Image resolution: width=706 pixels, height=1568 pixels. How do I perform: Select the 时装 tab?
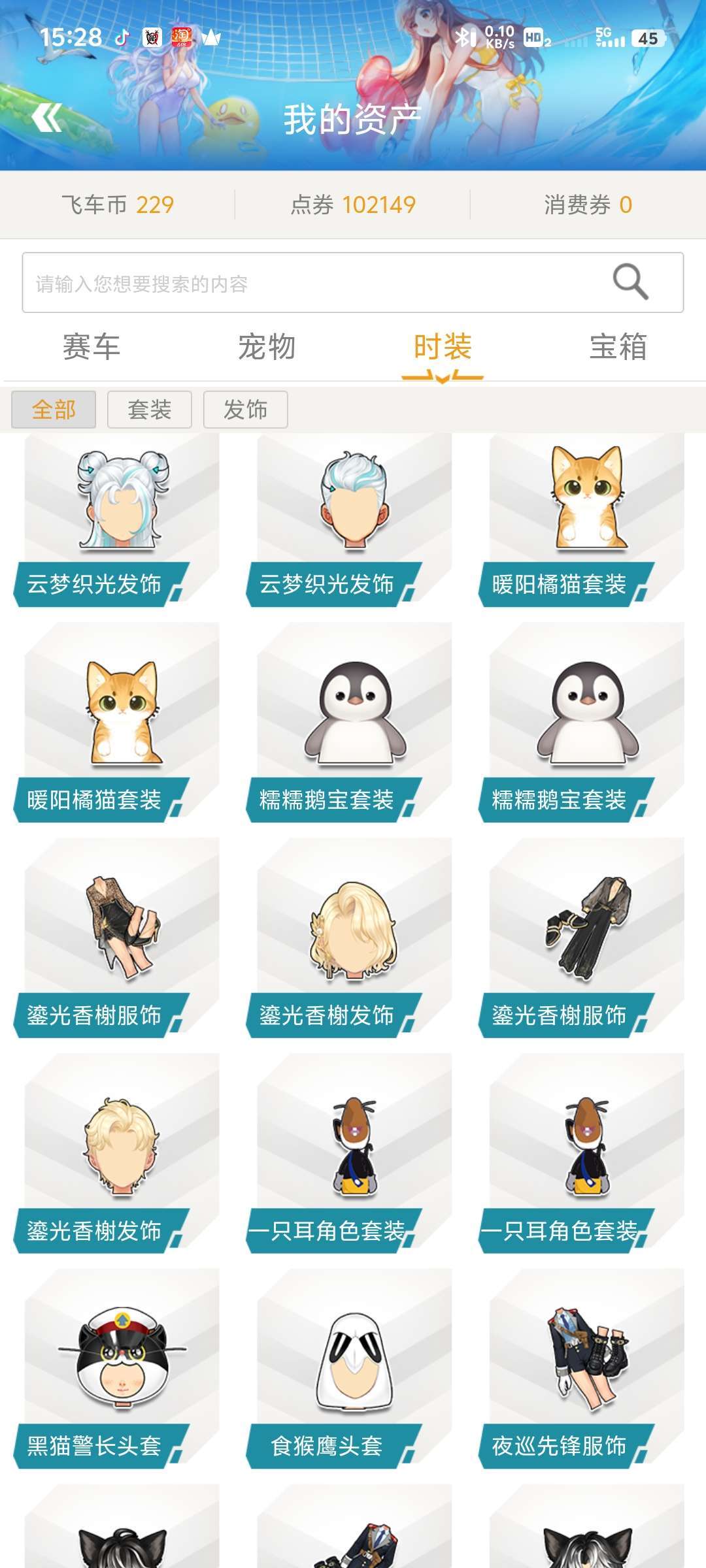tap(442, 347)
